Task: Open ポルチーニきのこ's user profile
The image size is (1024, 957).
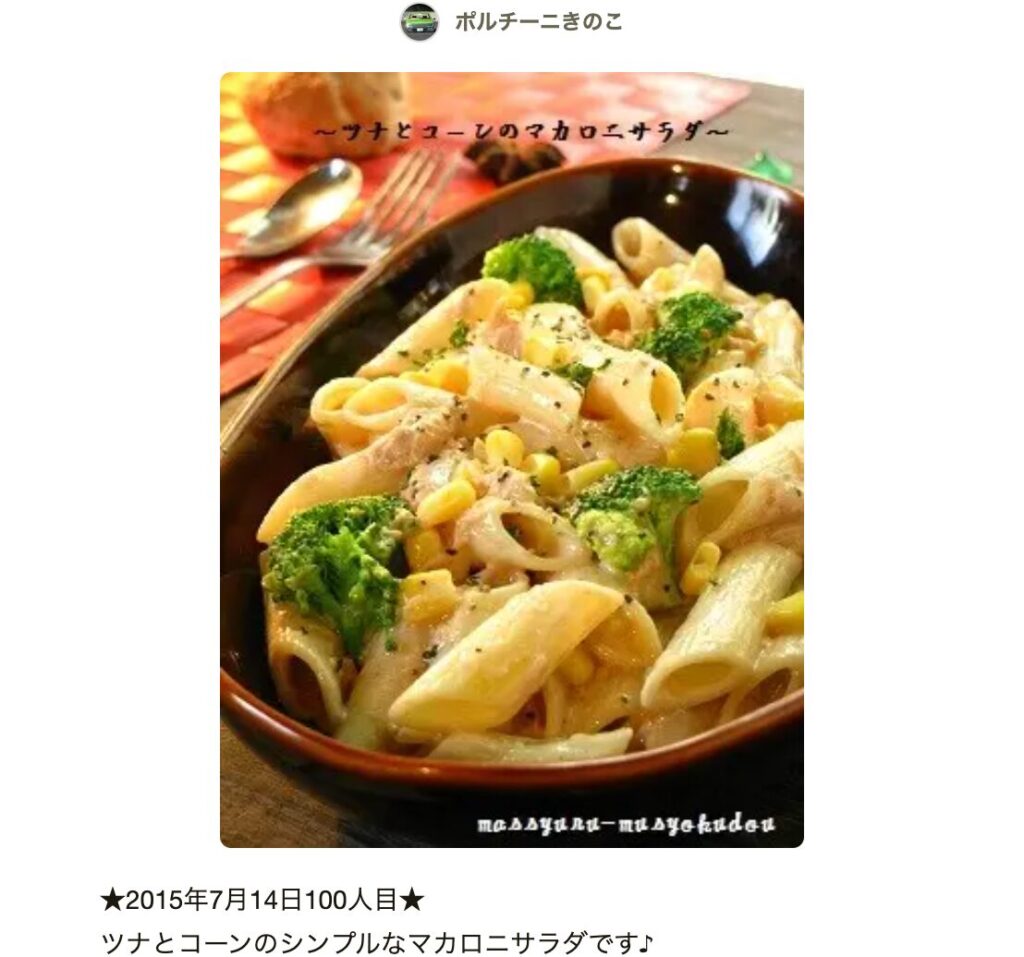Action: click(537, 22)
